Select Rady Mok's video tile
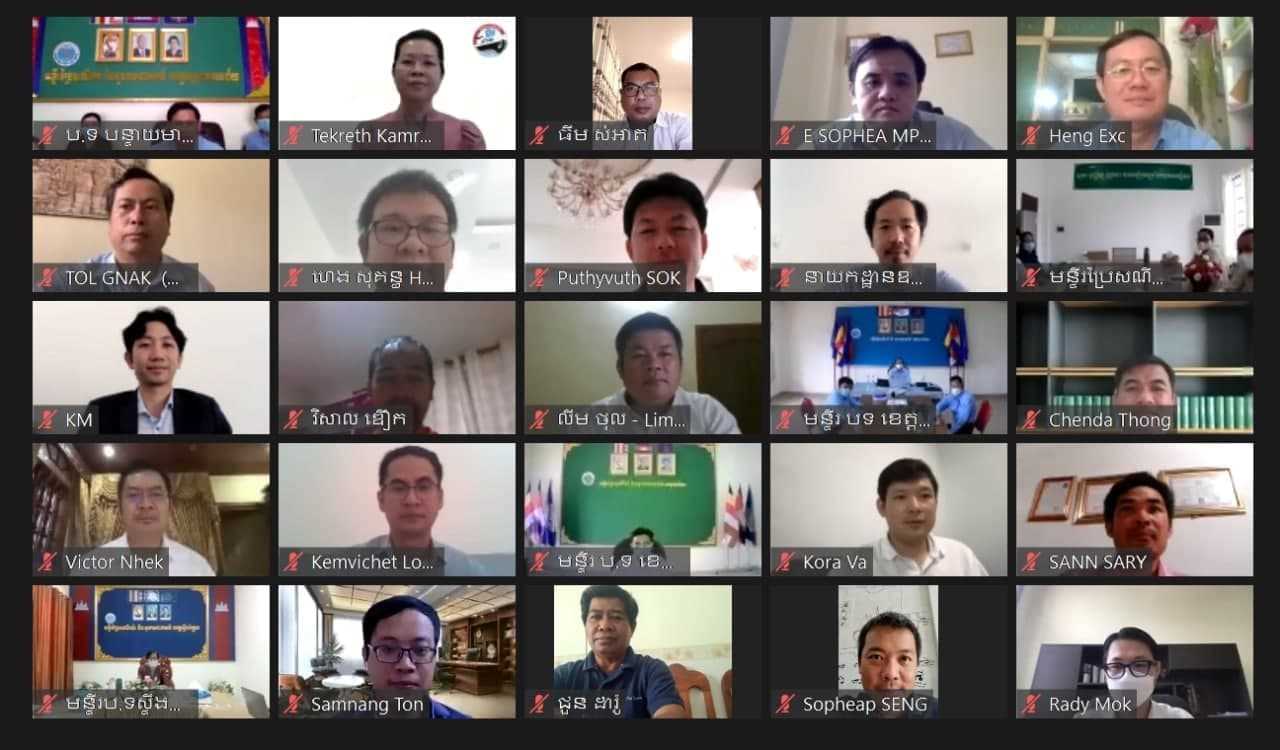Viewport: 1280px width, 750px height. tap(1134, 651)
